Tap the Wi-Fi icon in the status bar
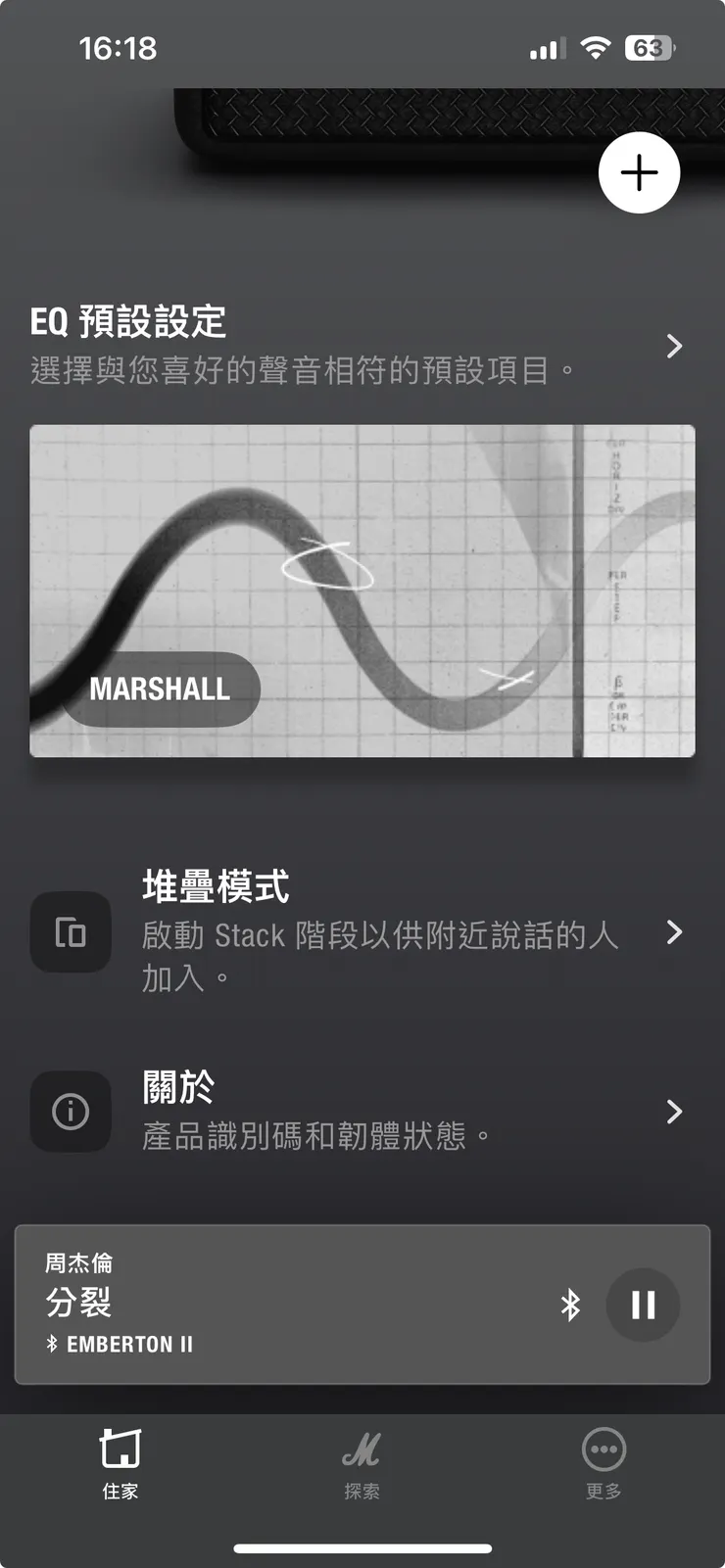Viewport: 725px width, 1568px height. pos(598,47)
